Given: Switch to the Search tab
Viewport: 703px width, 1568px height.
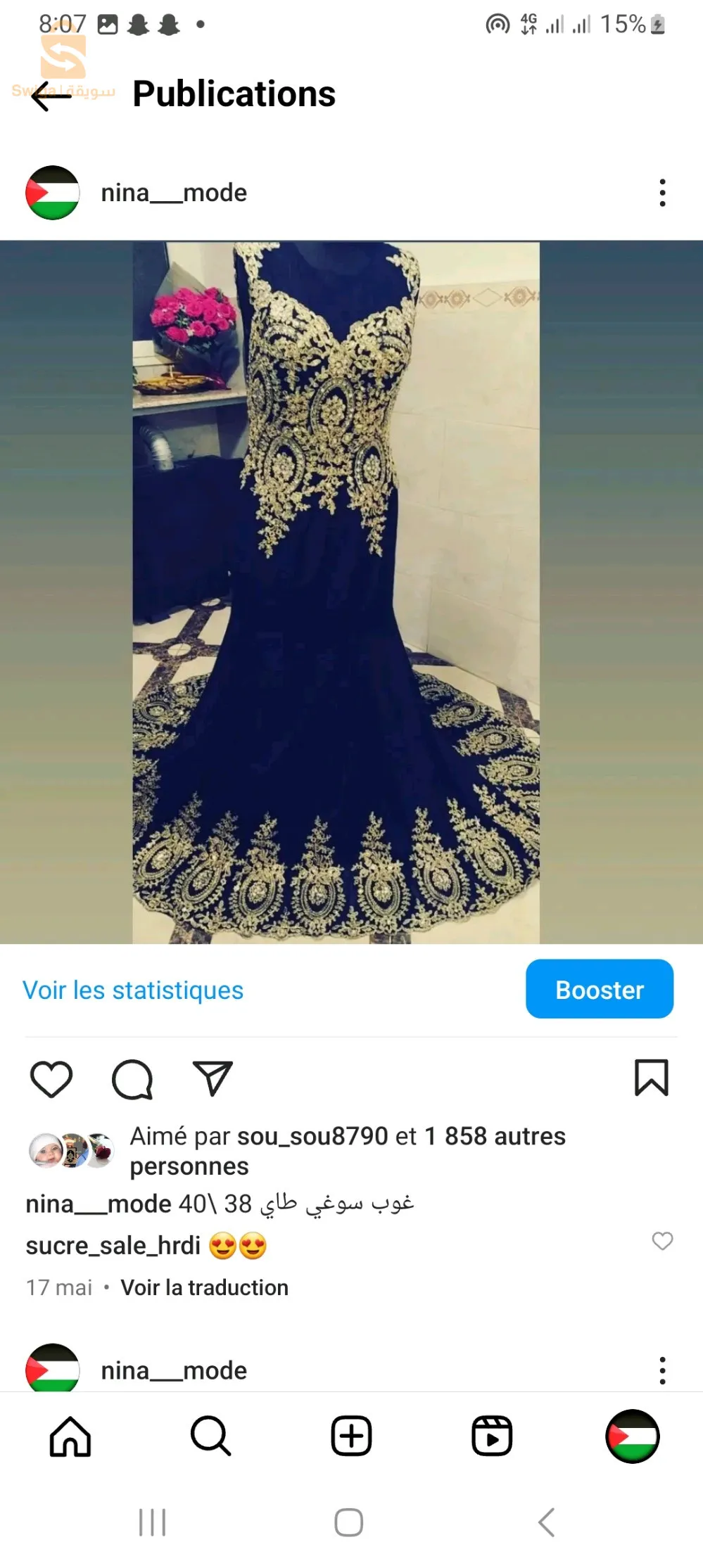Looking at the screenshot, I should point(210,1436).
